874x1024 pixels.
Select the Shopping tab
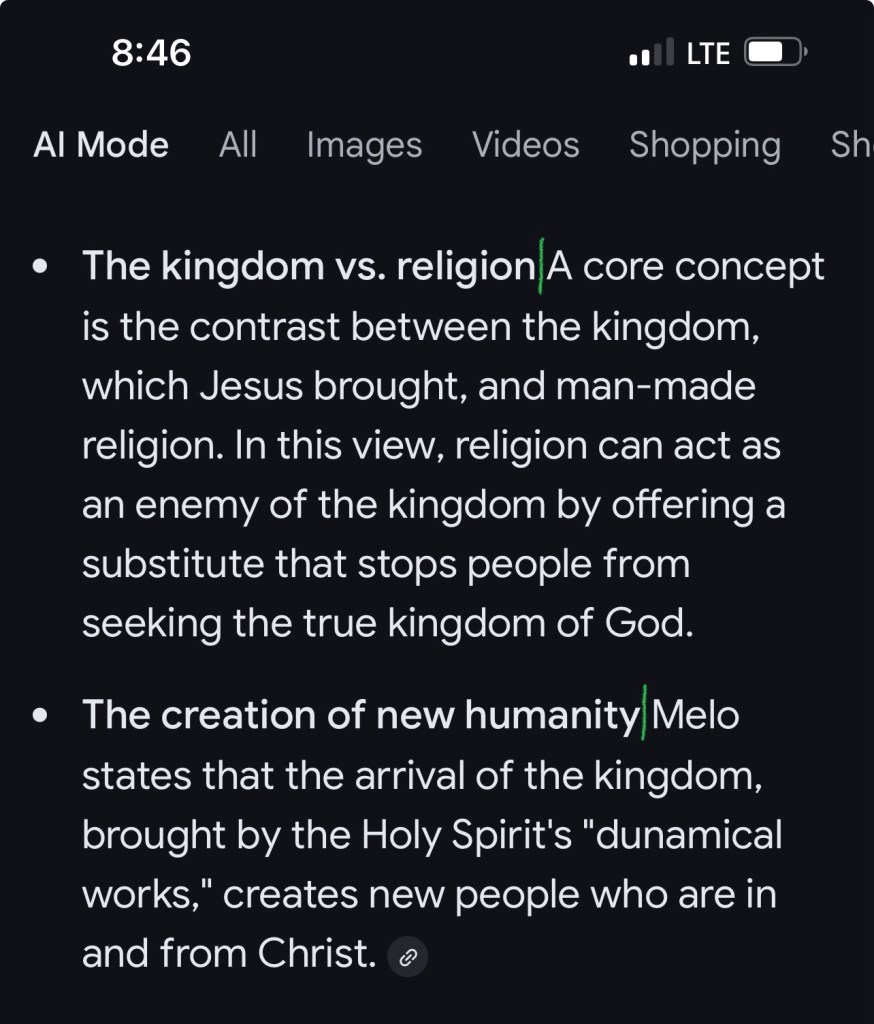click(704, 145)
